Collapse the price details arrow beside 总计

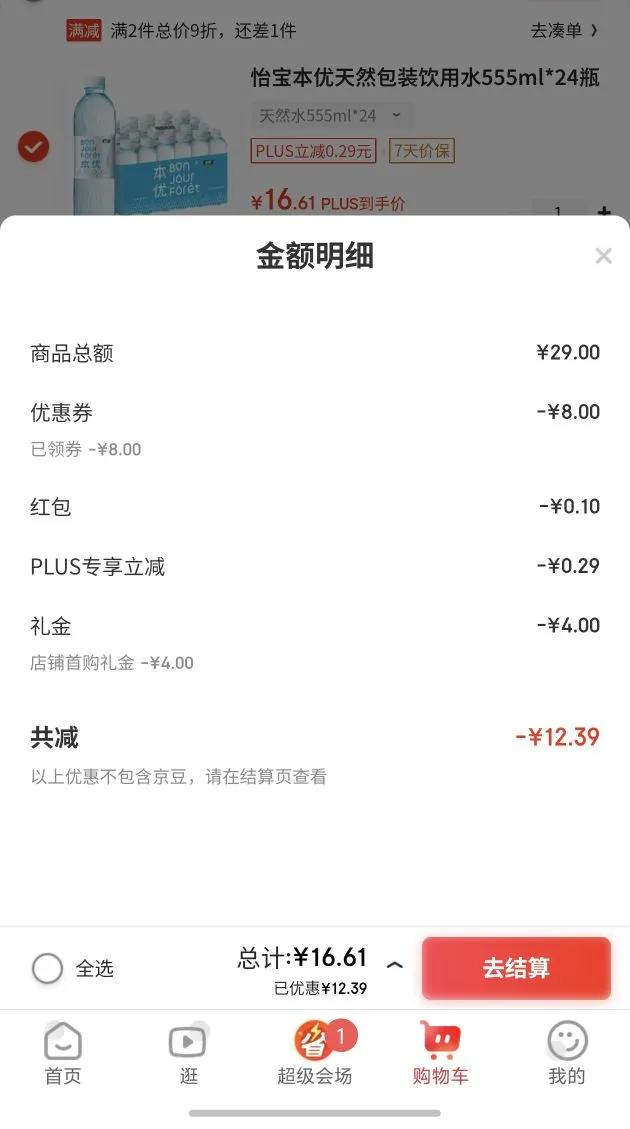[x=395, y=966]
